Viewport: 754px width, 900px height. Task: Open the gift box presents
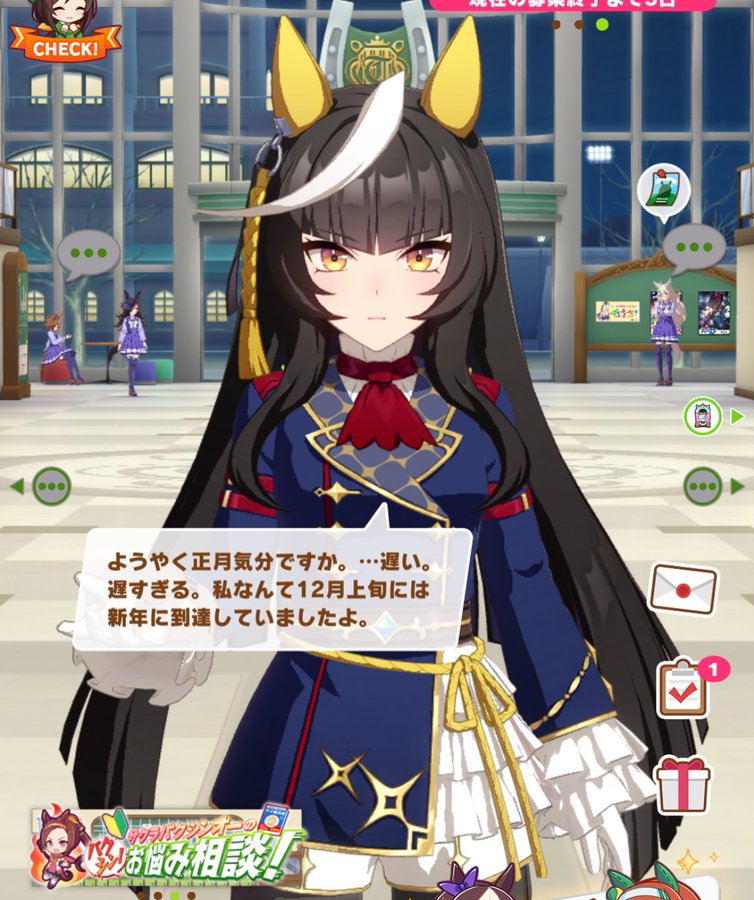[x=683, y=785]
